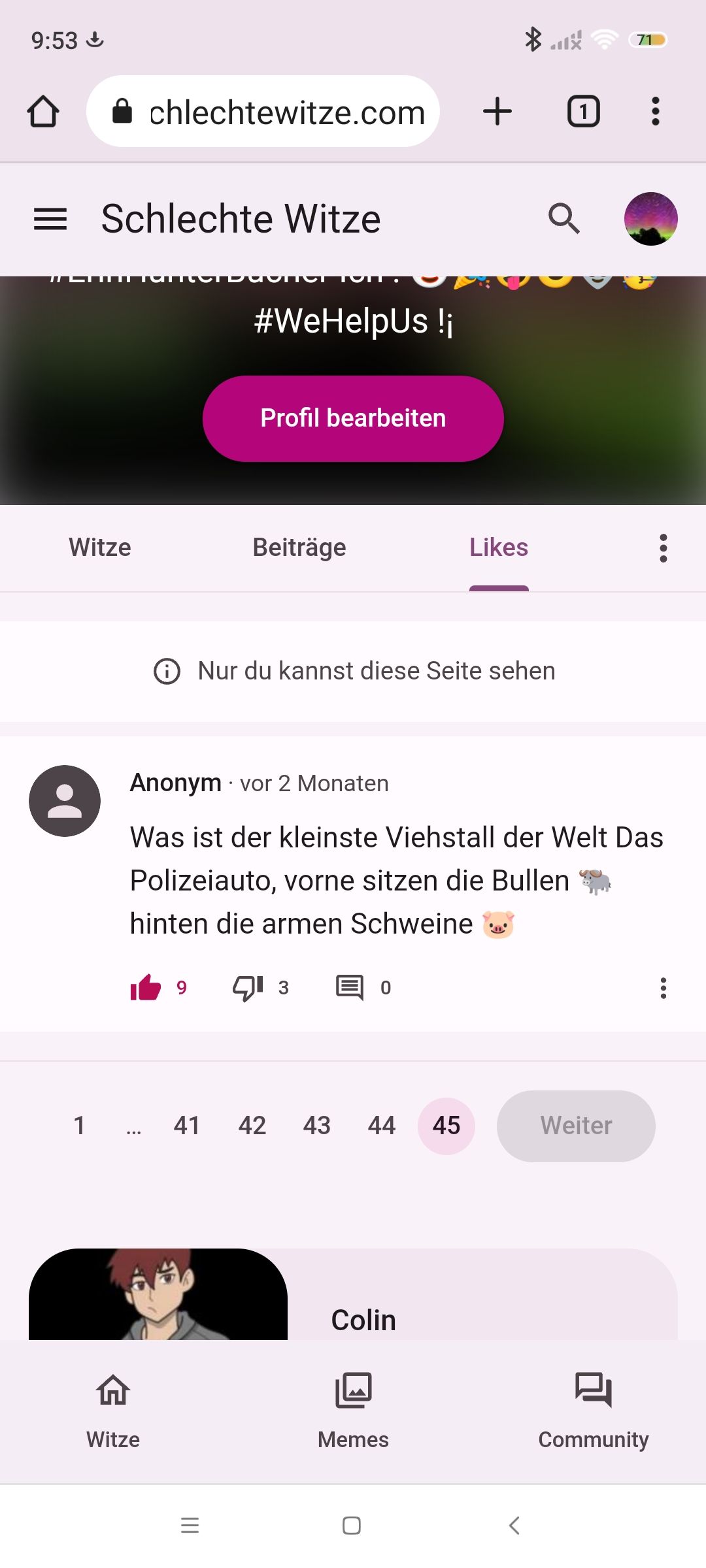Open the profile avatar in the header
The height and width of the screenshot is (1568, 706).
[650, 219]
